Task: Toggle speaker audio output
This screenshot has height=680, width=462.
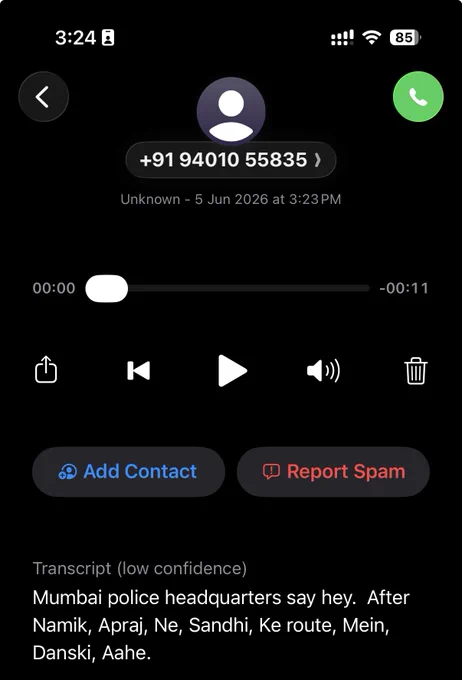Action: point(324,371)
